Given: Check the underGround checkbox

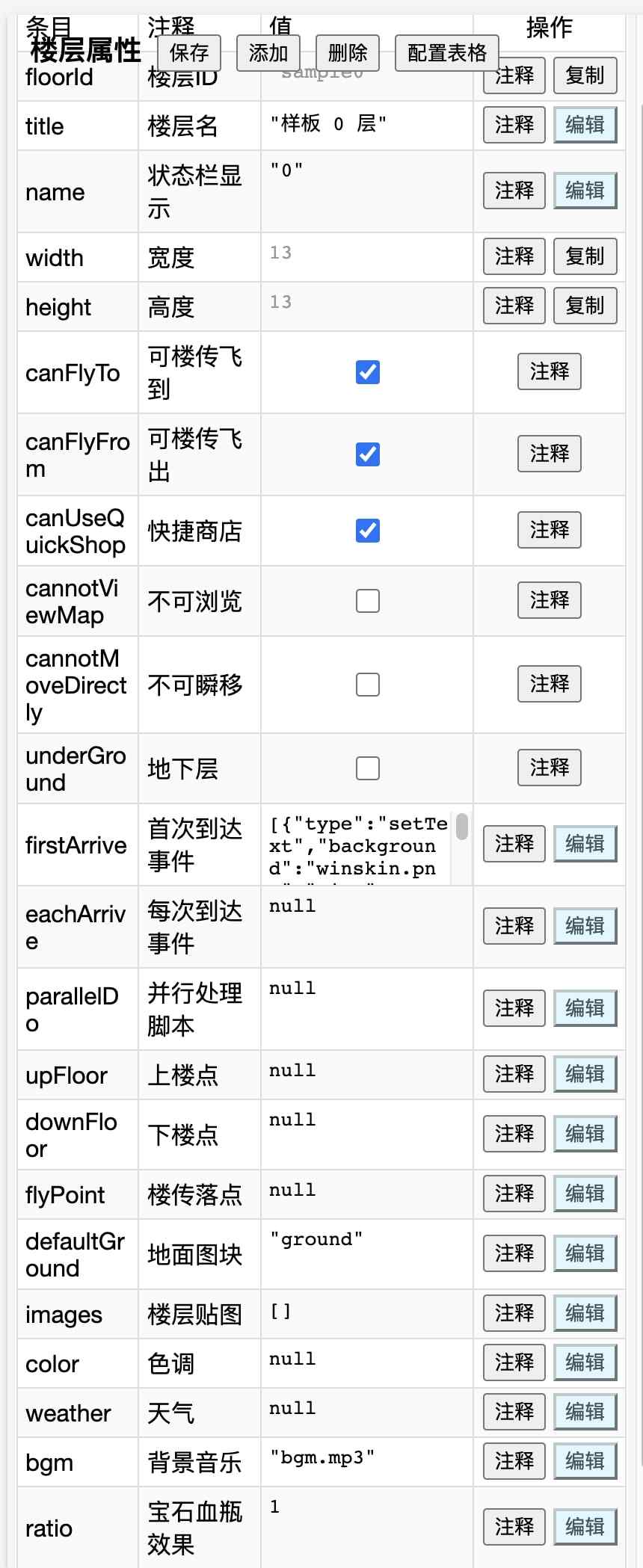Looking at the screenshot, I should [x=367, y=768].
